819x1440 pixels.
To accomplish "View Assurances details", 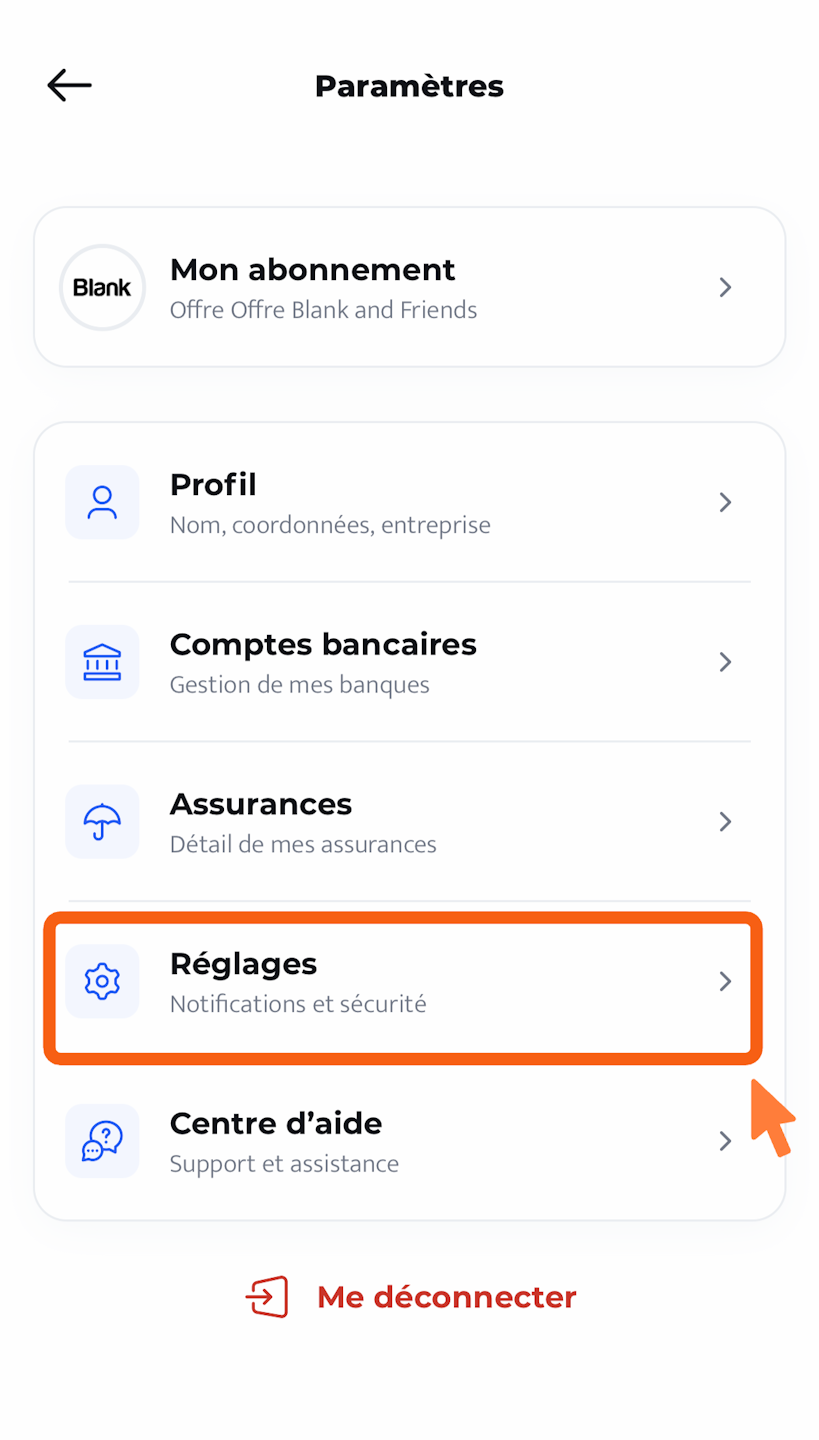I will (409, 822).
